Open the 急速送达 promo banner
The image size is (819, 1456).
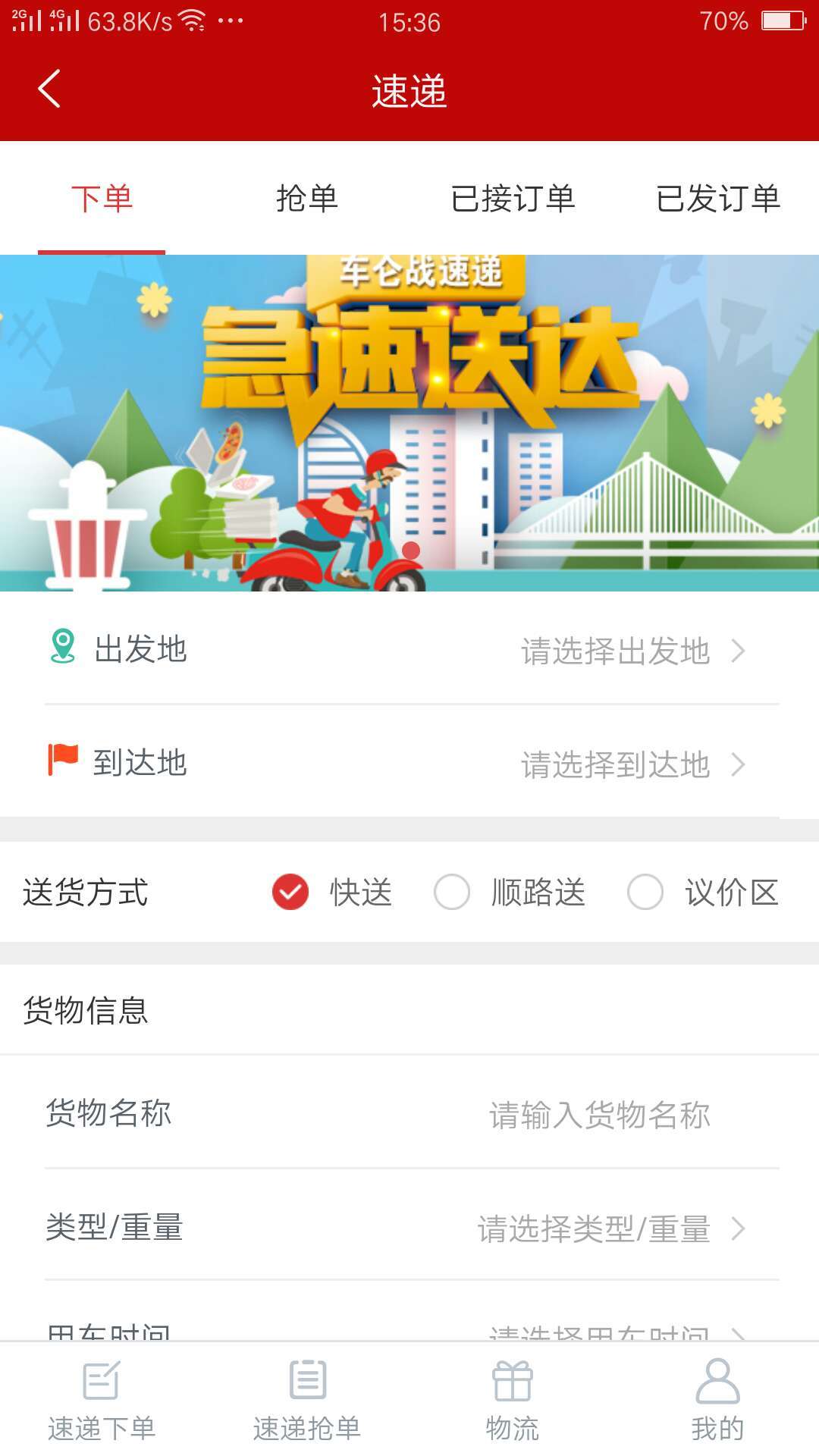click(409, 423)
